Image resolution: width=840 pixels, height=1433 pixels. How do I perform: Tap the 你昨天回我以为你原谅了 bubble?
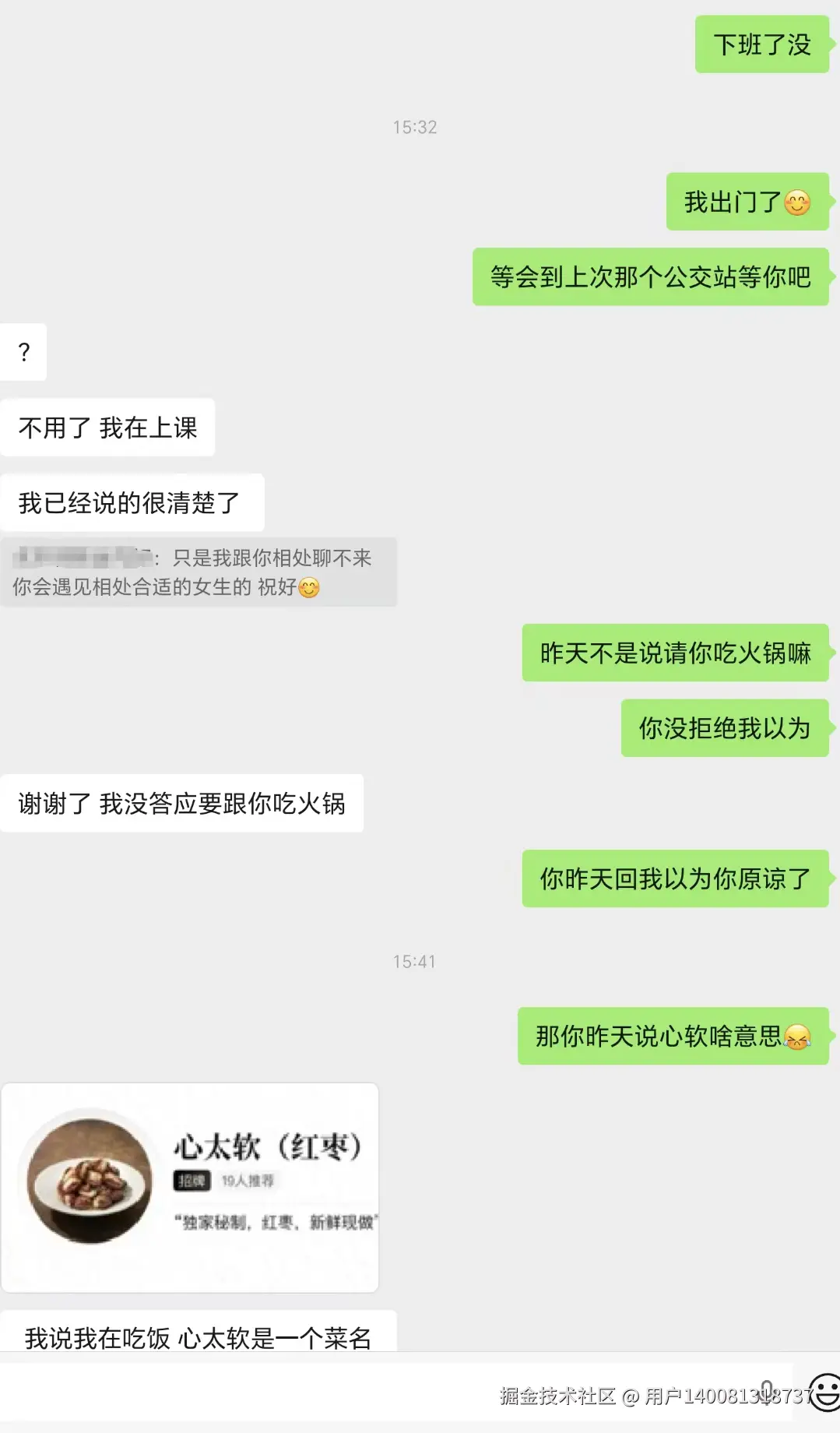point(673,878)
